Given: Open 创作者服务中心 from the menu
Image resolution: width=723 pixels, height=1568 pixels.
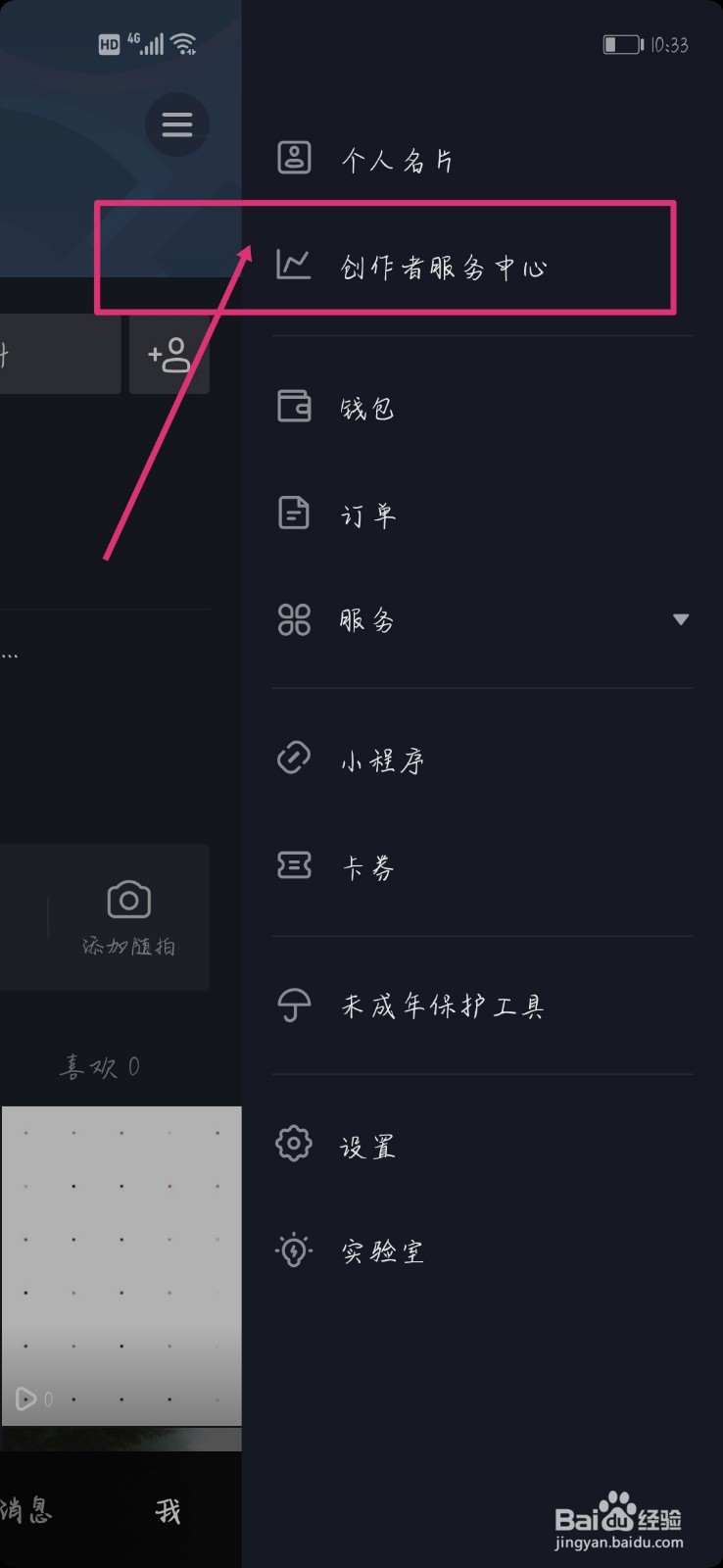Looking at the screenshot, I should click(443, 264).
